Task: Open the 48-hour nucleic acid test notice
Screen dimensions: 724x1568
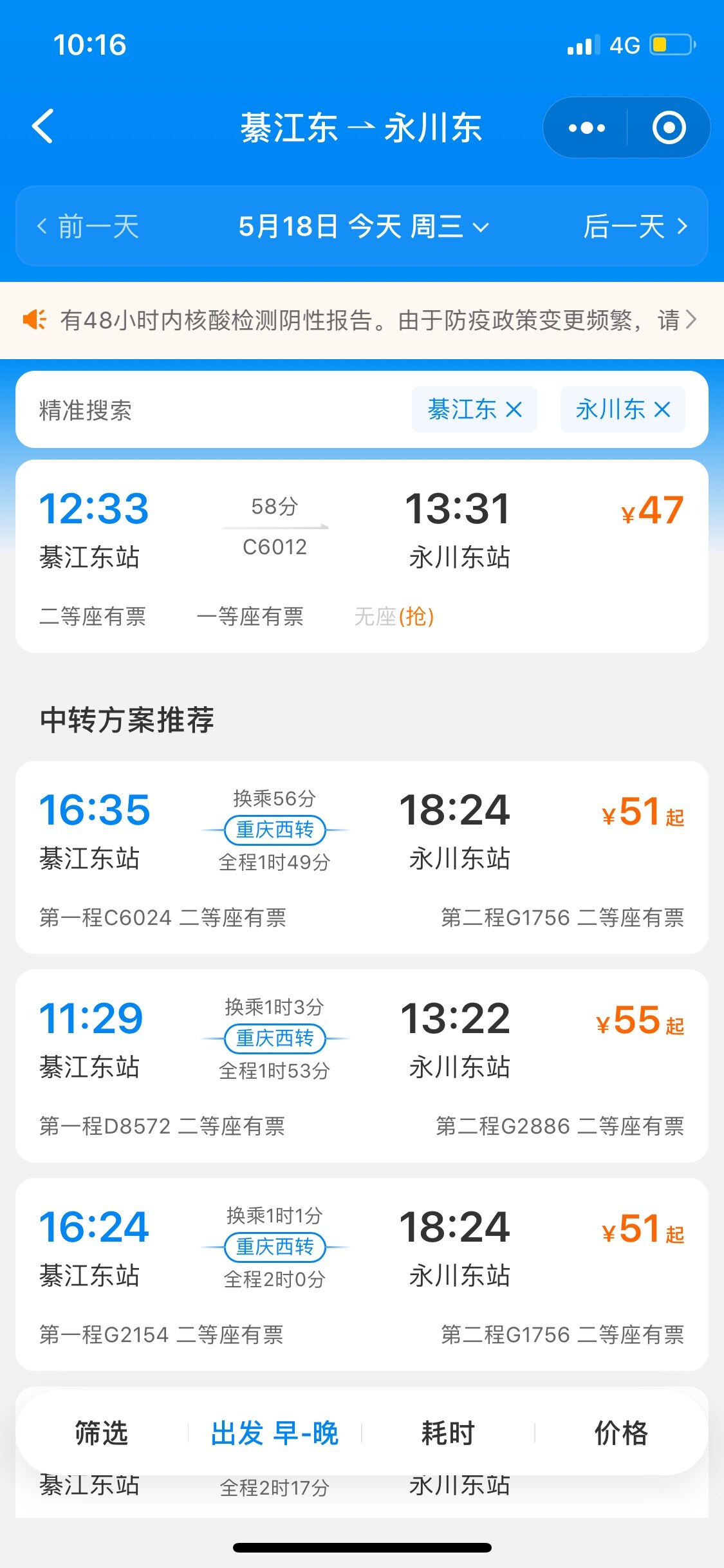Action: click(360, 320)
